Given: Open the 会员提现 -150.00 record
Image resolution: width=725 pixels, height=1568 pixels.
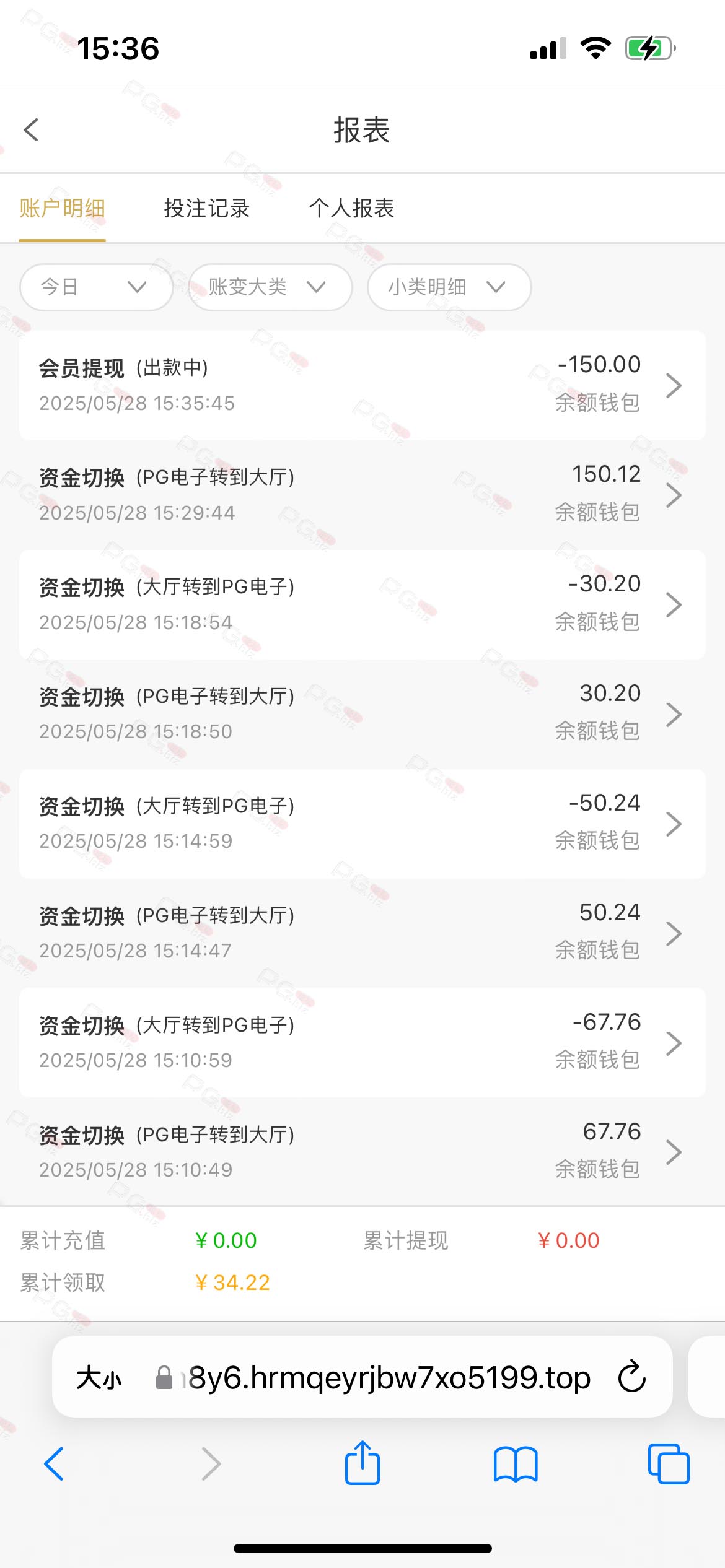Looking at the screenshot, I should pyautogui.click(x=362, y=385).
